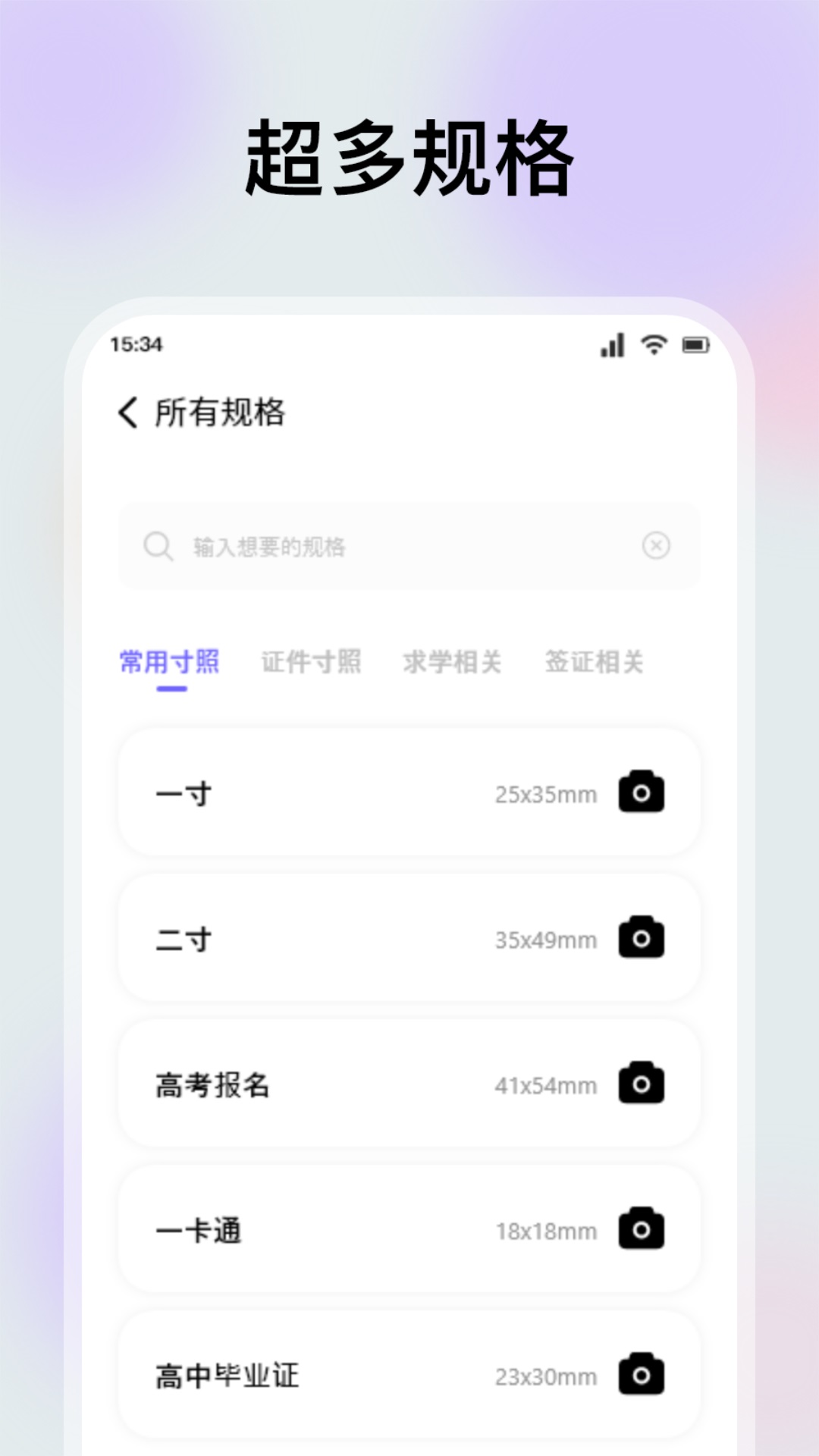Tap the Wi-Fi icon in status bar

654,346
